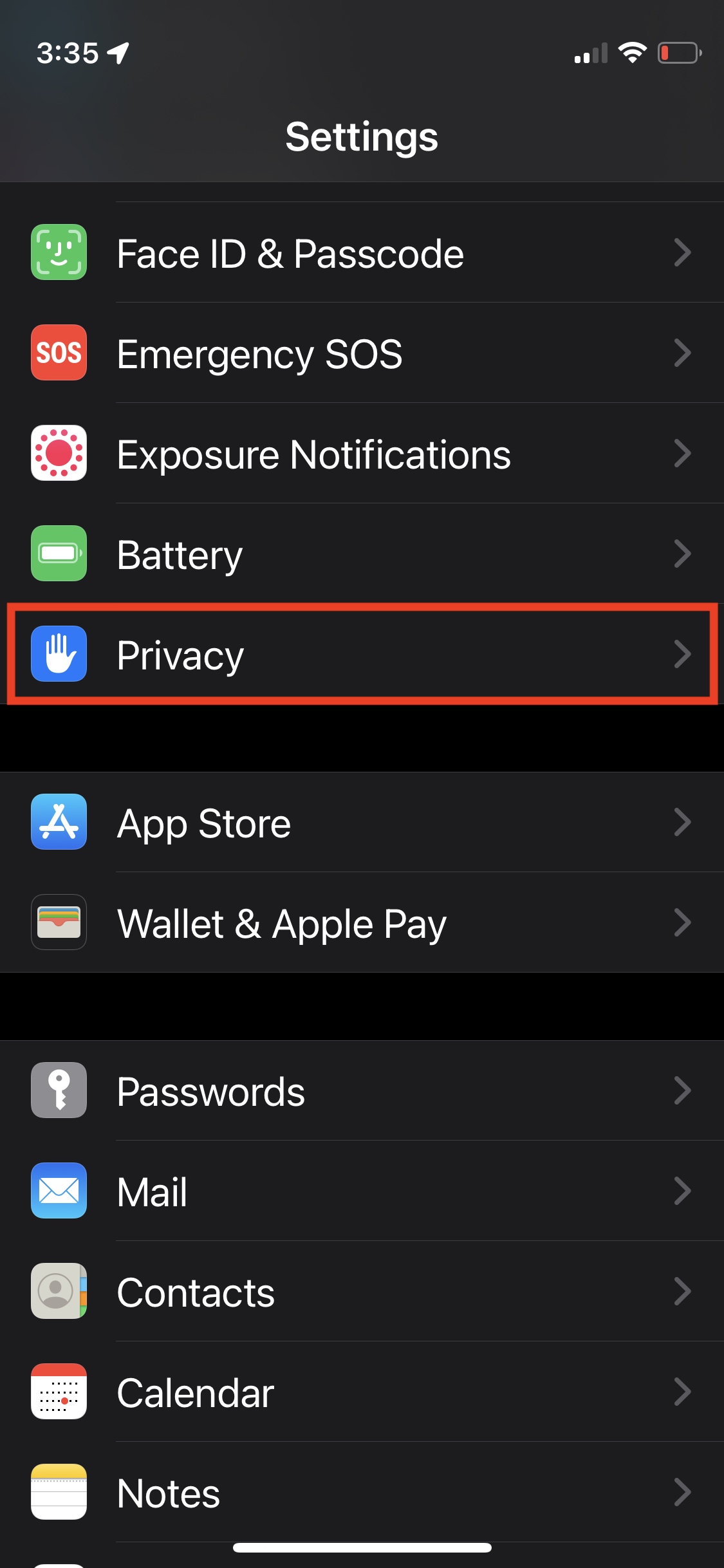View Passwords settings
Screen dimensions: 724x1568
pyautogui.click(x=362, y=1090)
